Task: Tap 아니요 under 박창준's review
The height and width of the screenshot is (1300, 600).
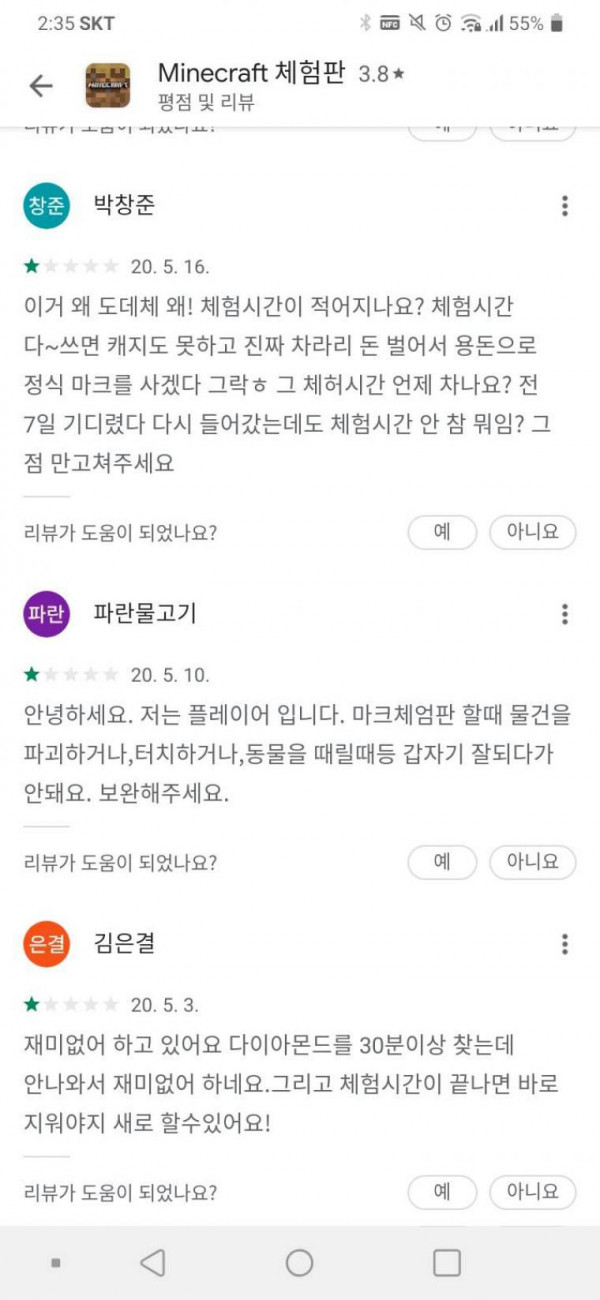Action: click(x=532, y=532)
